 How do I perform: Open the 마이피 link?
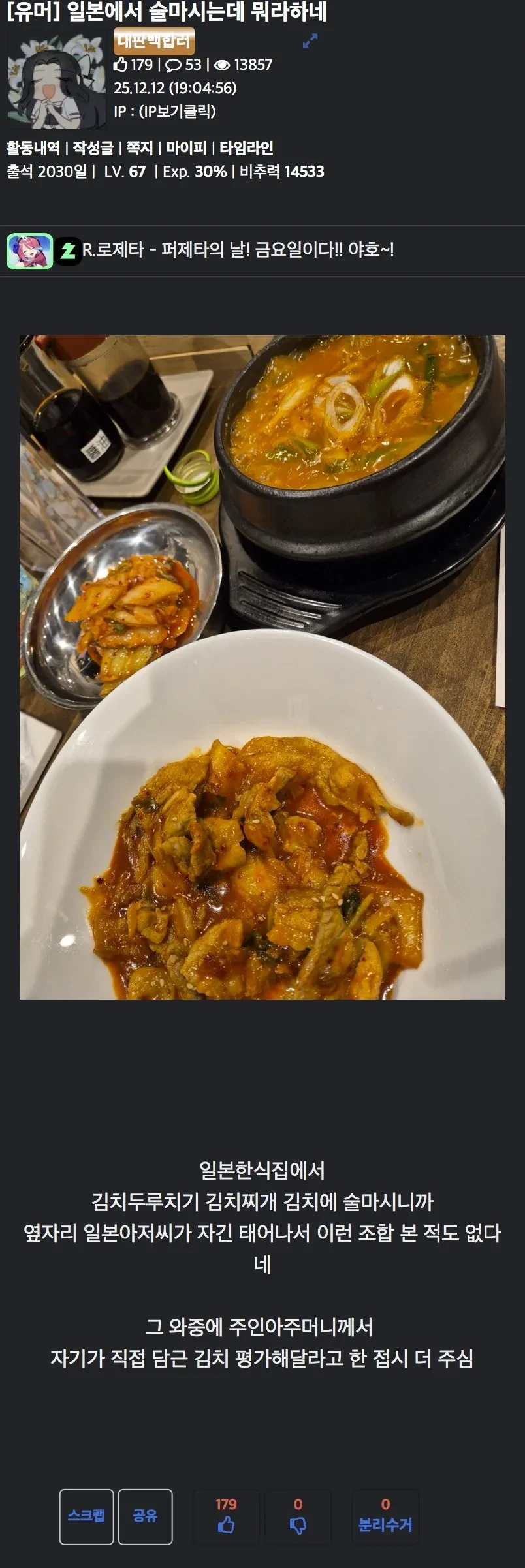pos(186,148)
